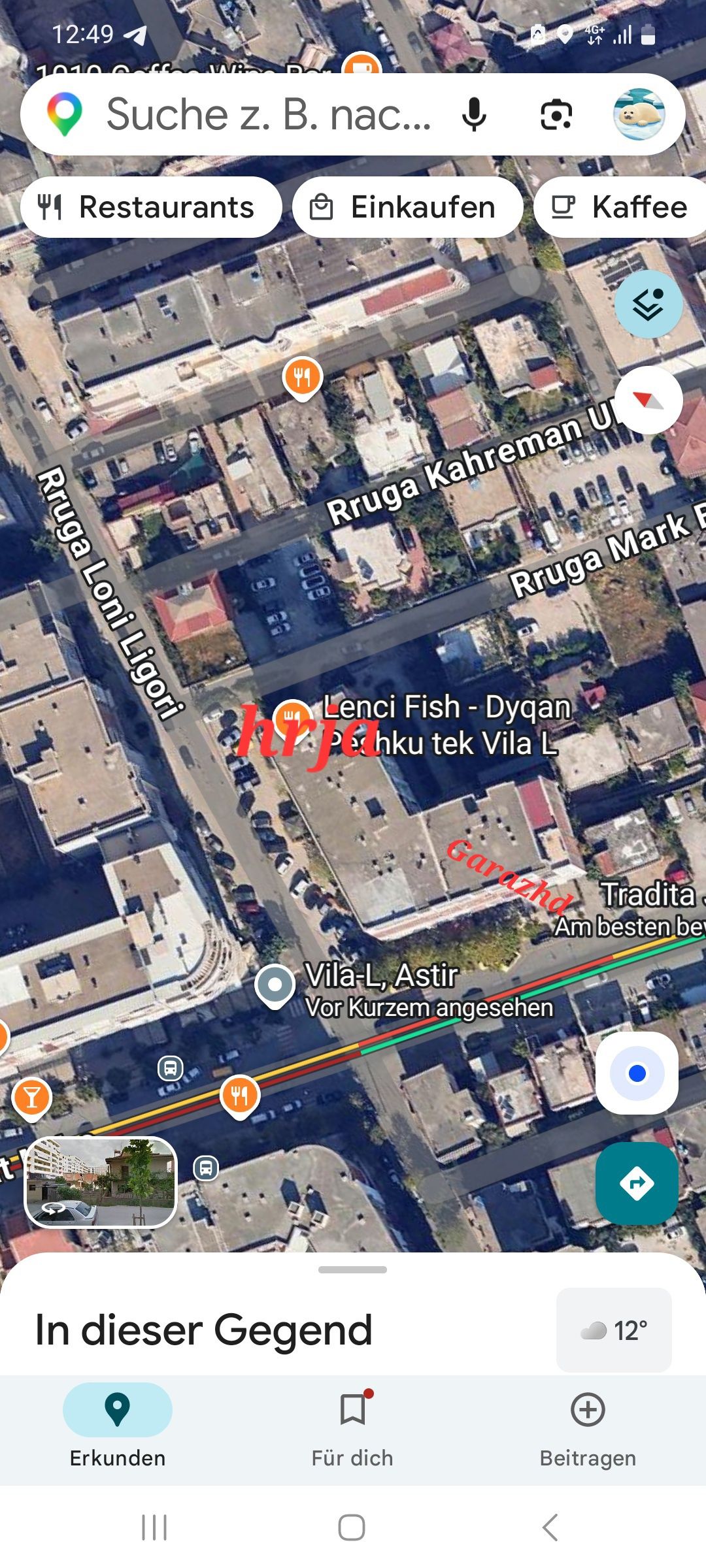Tap the compass to reset orientation

point(648,400)
